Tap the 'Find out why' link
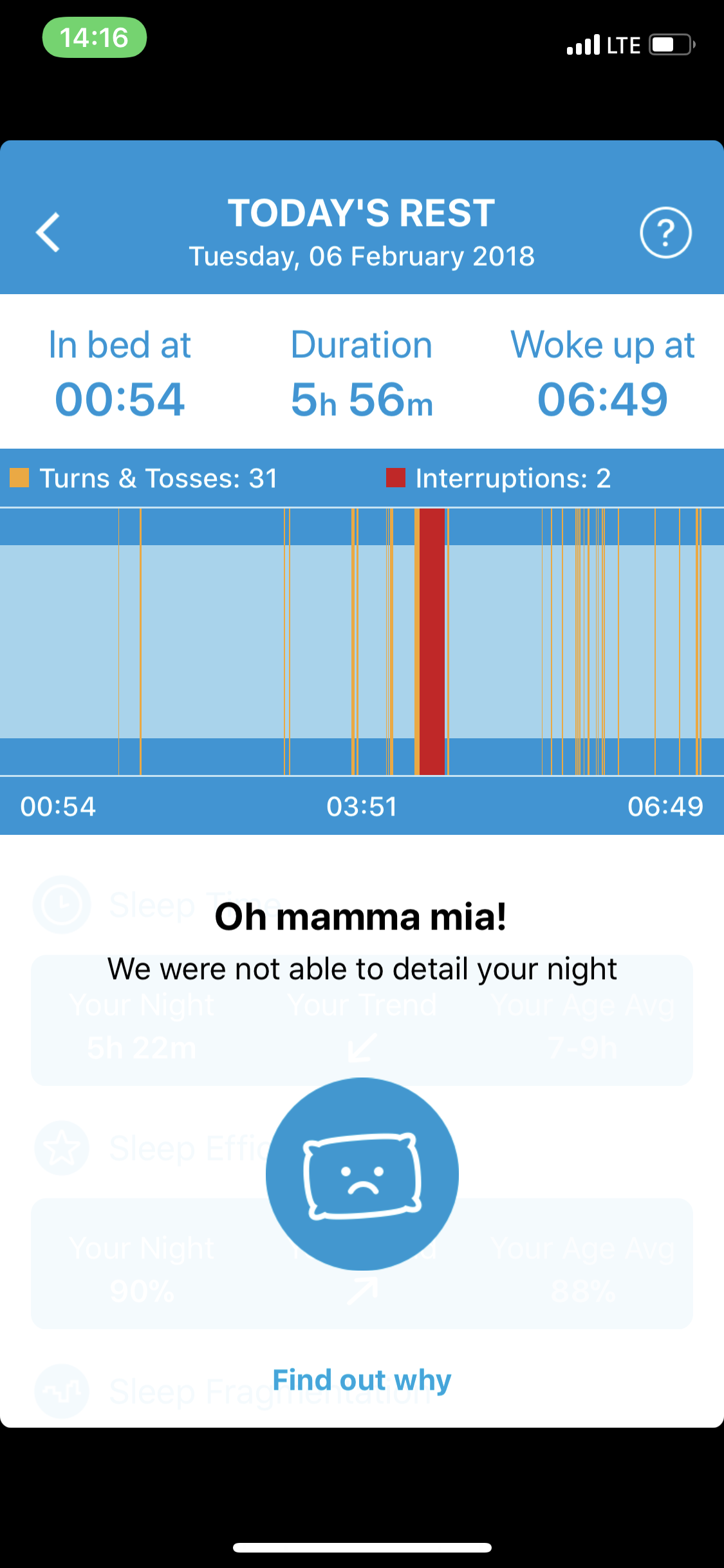 362,1380
